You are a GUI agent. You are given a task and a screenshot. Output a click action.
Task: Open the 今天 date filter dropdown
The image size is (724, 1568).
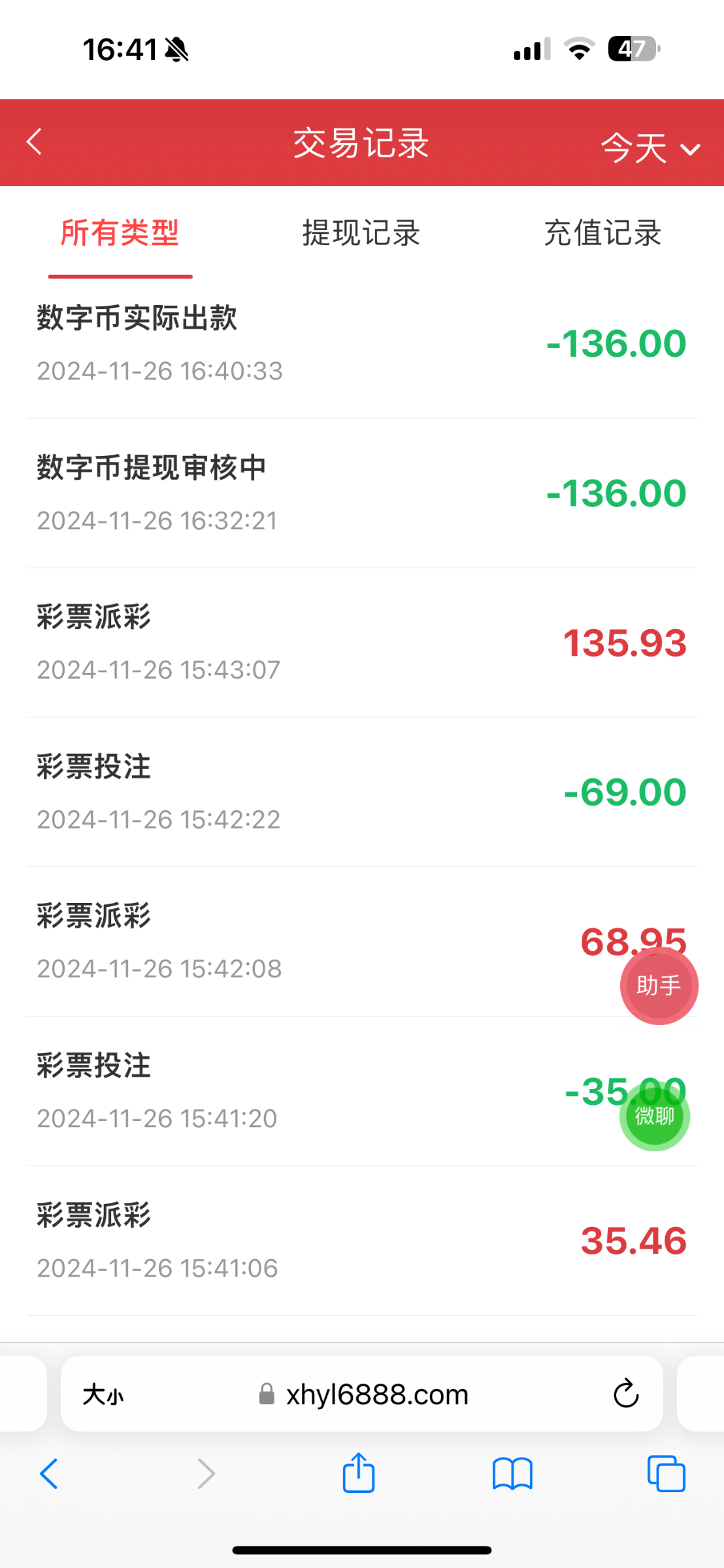[650, 148]
